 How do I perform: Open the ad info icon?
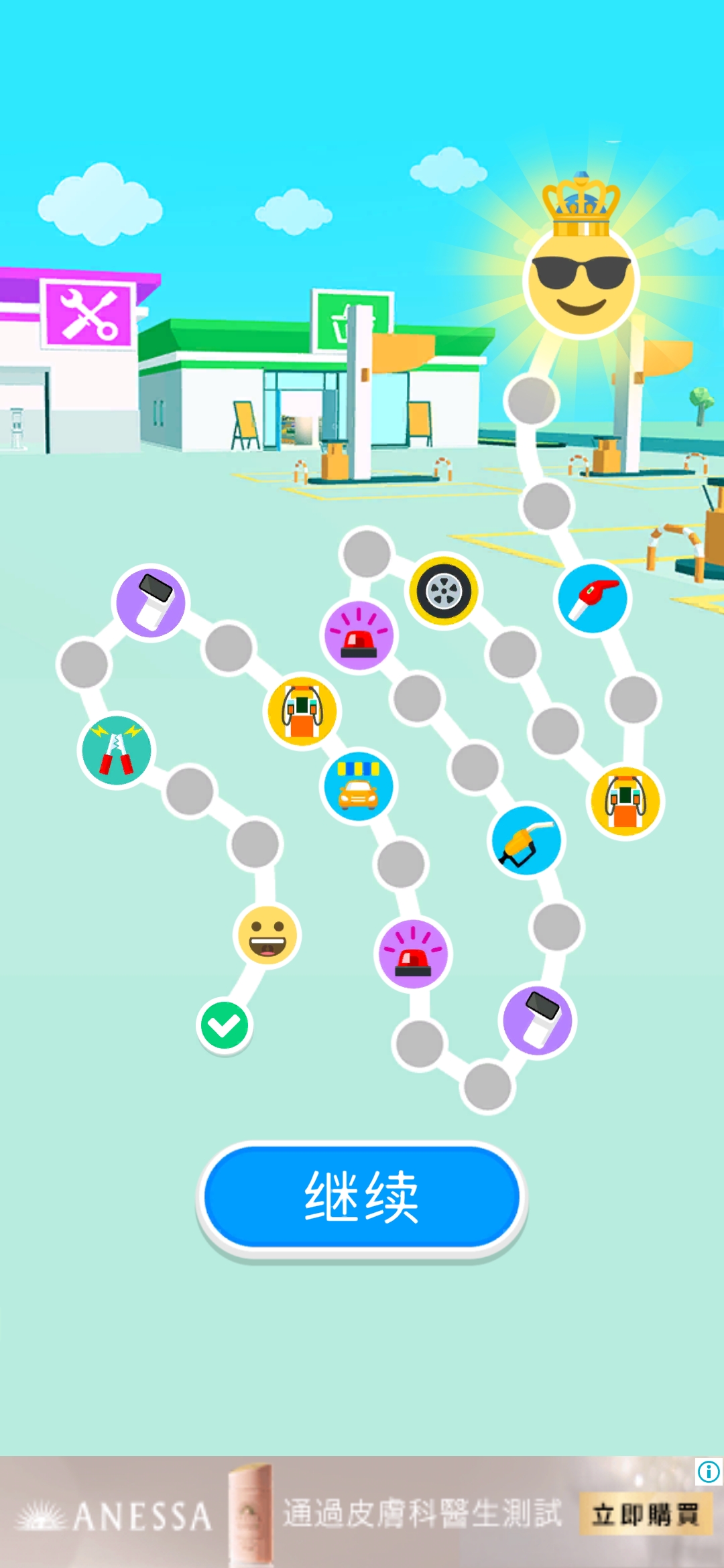(x=709, y=1472)
